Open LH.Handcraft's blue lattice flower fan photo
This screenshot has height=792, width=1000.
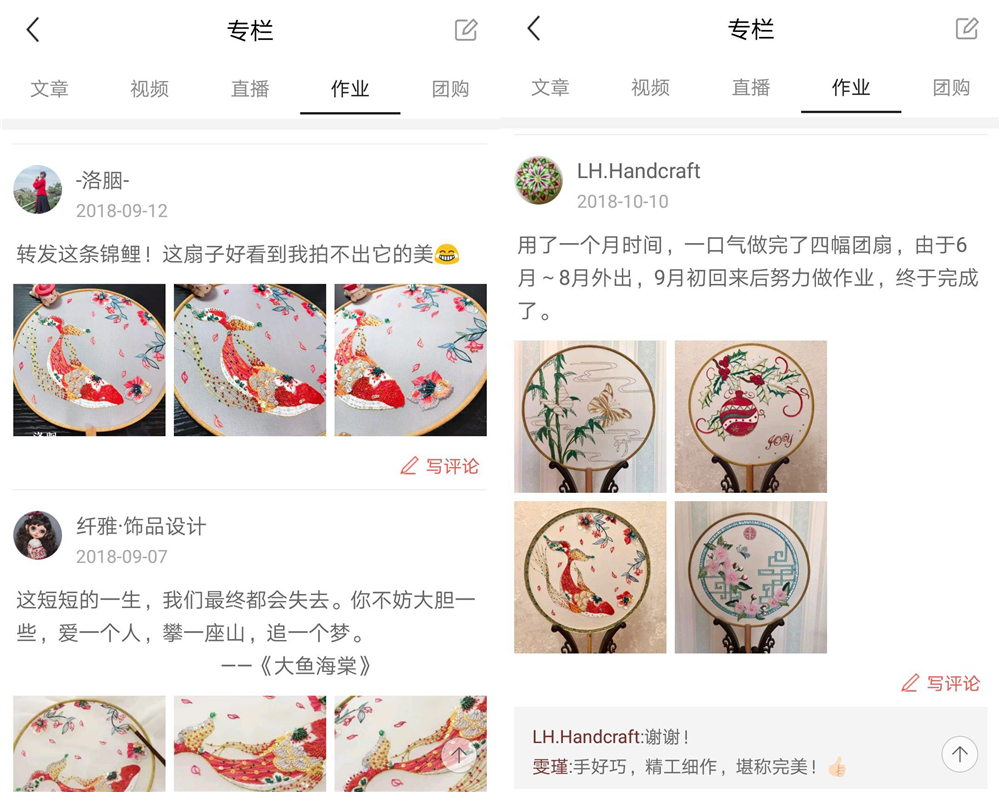pos(750,577)
